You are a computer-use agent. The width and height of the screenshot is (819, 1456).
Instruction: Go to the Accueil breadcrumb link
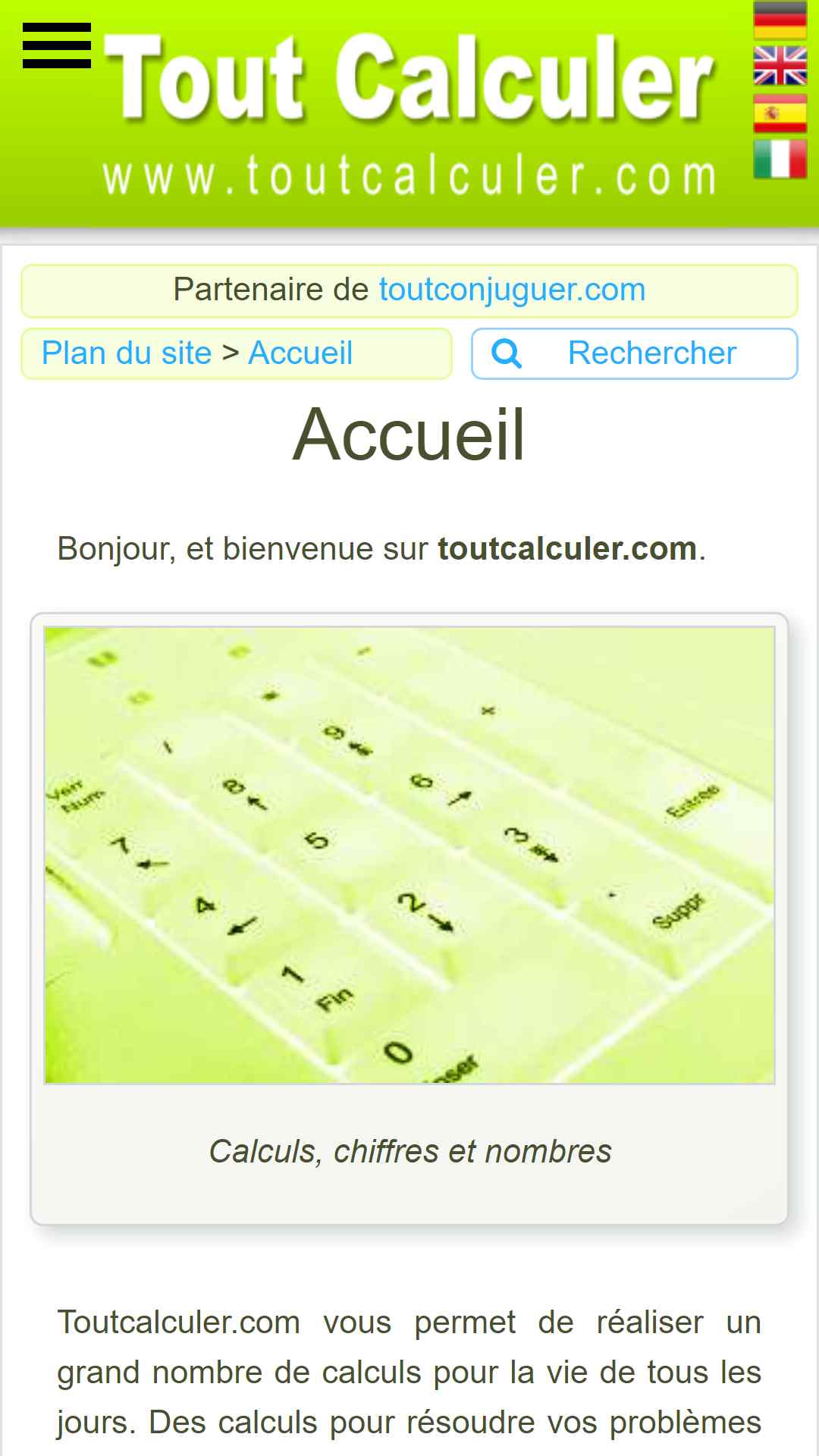(300, 353)
